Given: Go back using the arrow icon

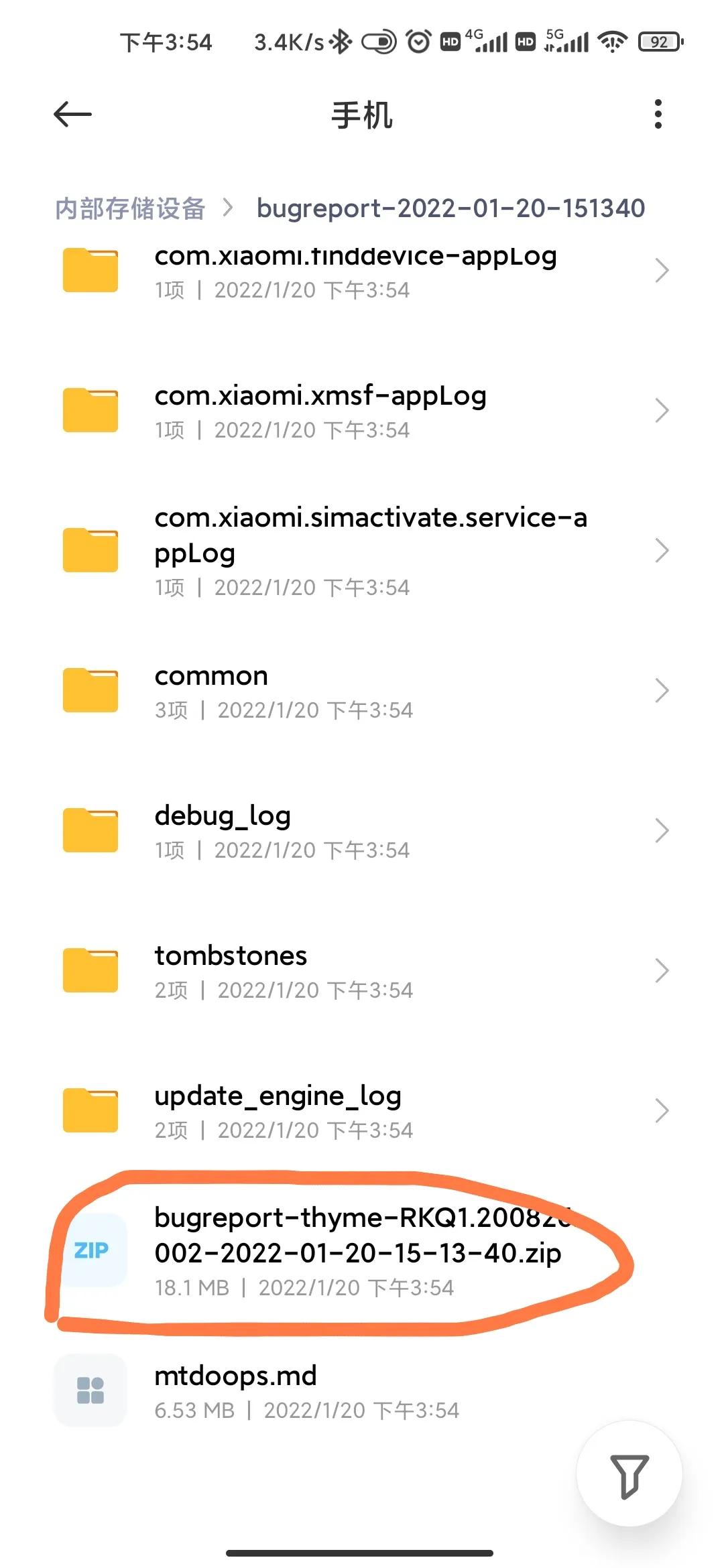Looking at the screenshot, I should [x=72, y=115].
